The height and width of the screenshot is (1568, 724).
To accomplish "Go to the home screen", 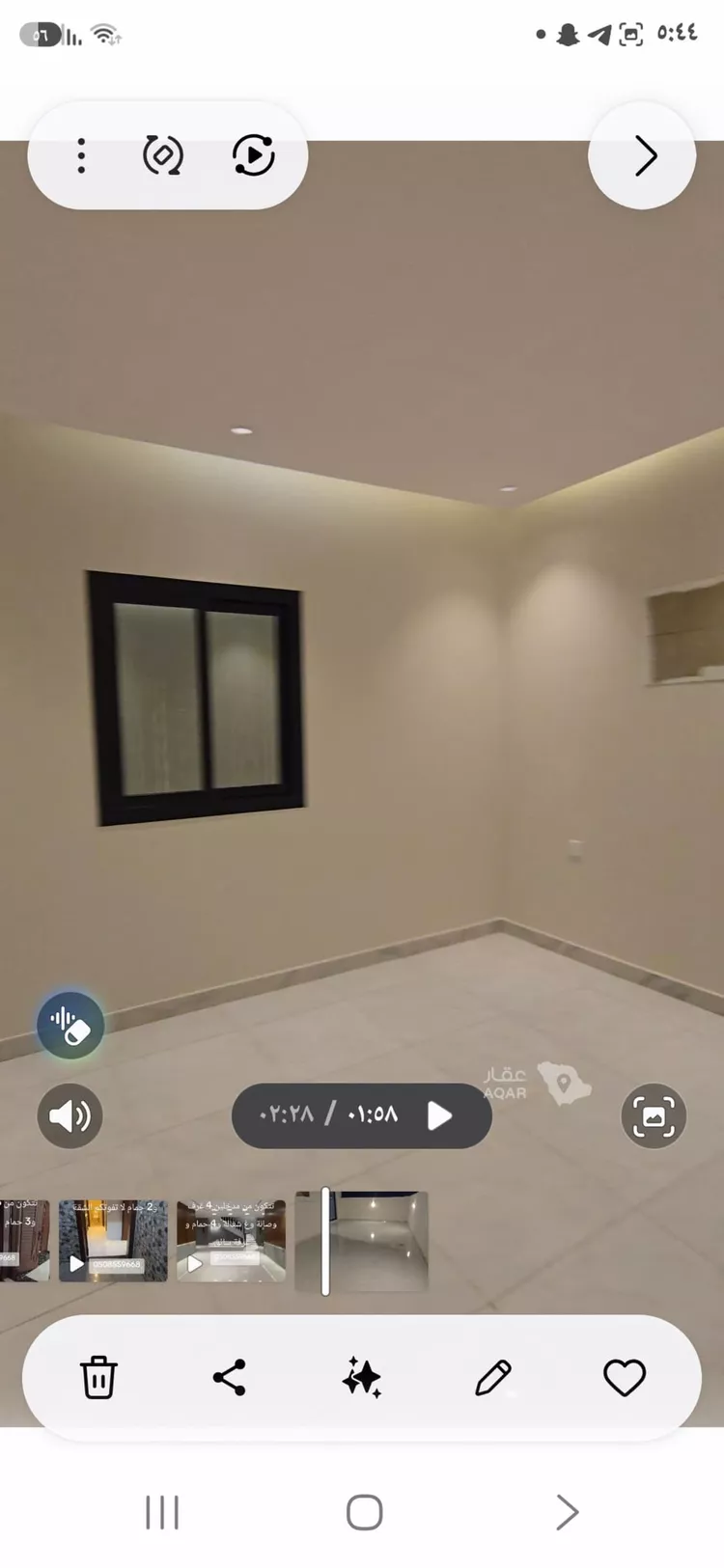I will point(364,1512).
